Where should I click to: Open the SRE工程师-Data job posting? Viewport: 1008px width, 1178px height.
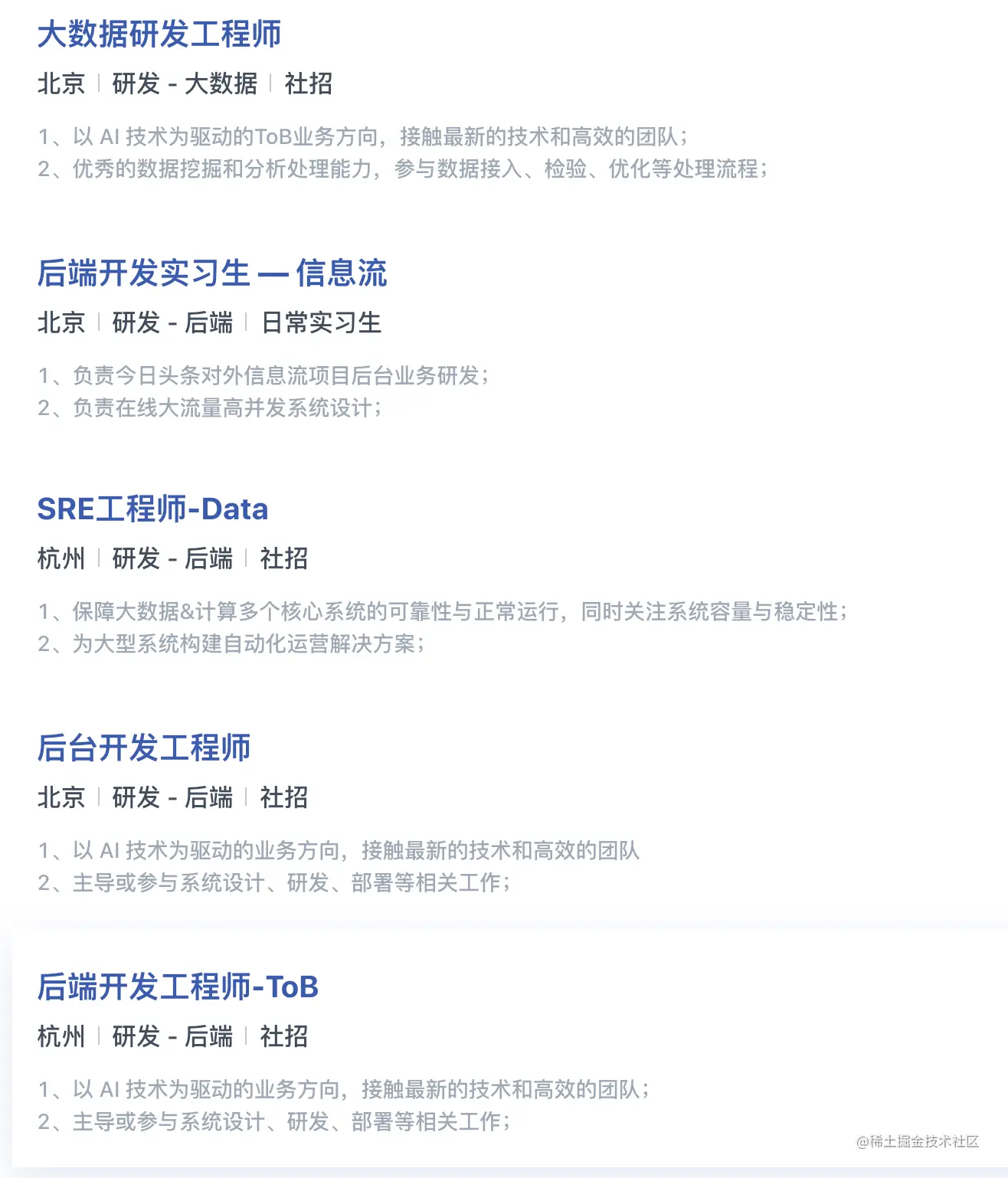click(152, 509)
